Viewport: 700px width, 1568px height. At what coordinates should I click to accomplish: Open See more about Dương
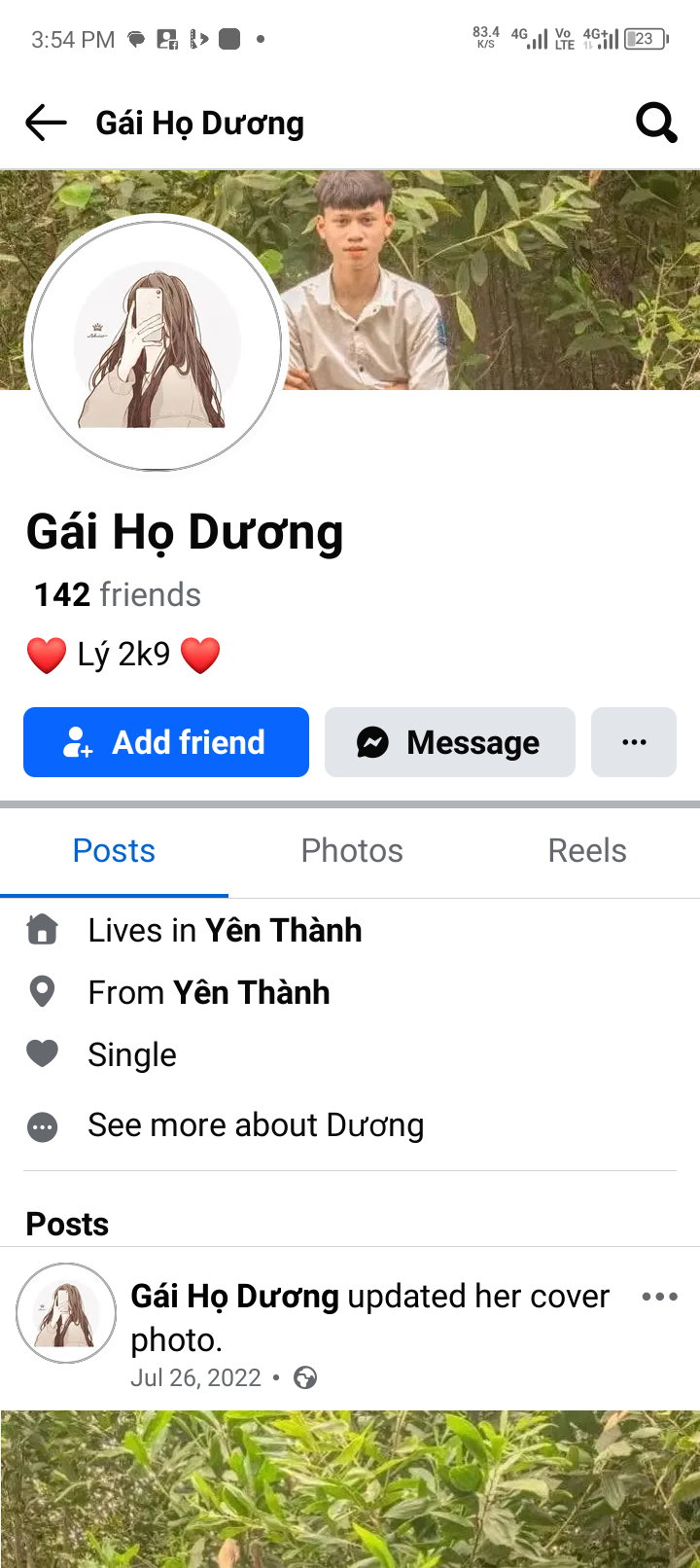coord(256,1125)
